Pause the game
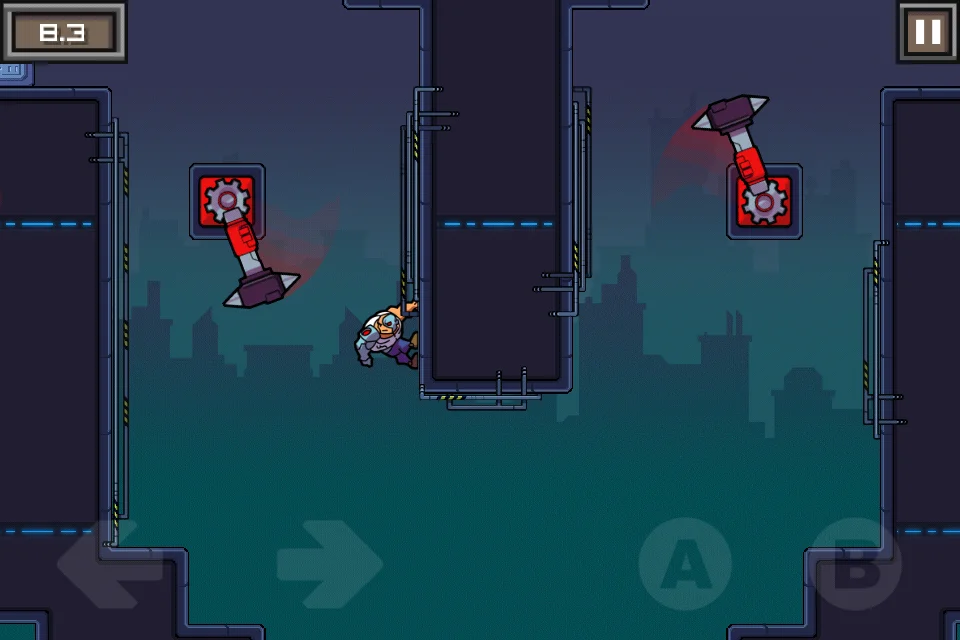960x640 pixels. pos(928,32)
